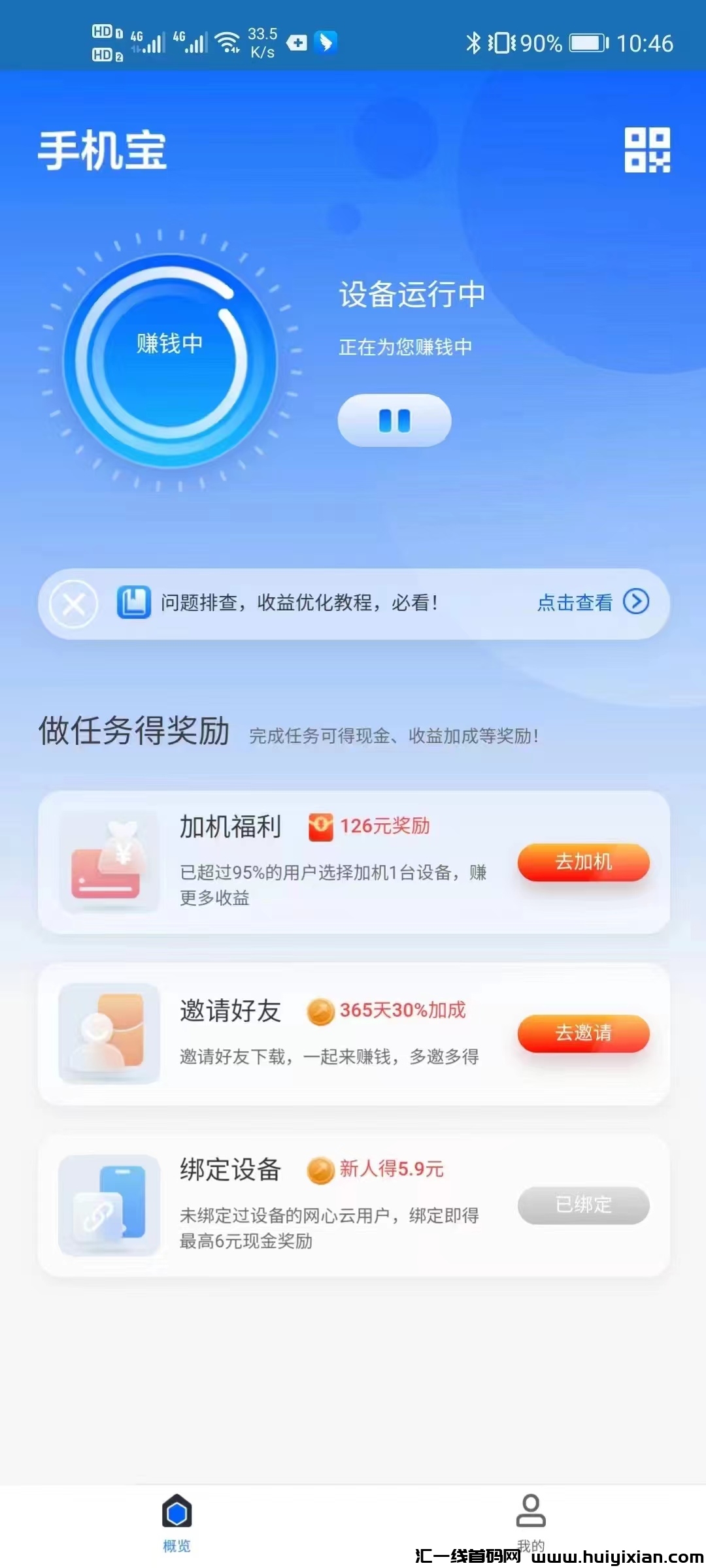This screenshot has height=1568, width=706.
Task: Switch to the 我的 tab
Action: pyautogui.click(x=529, y=1522)
